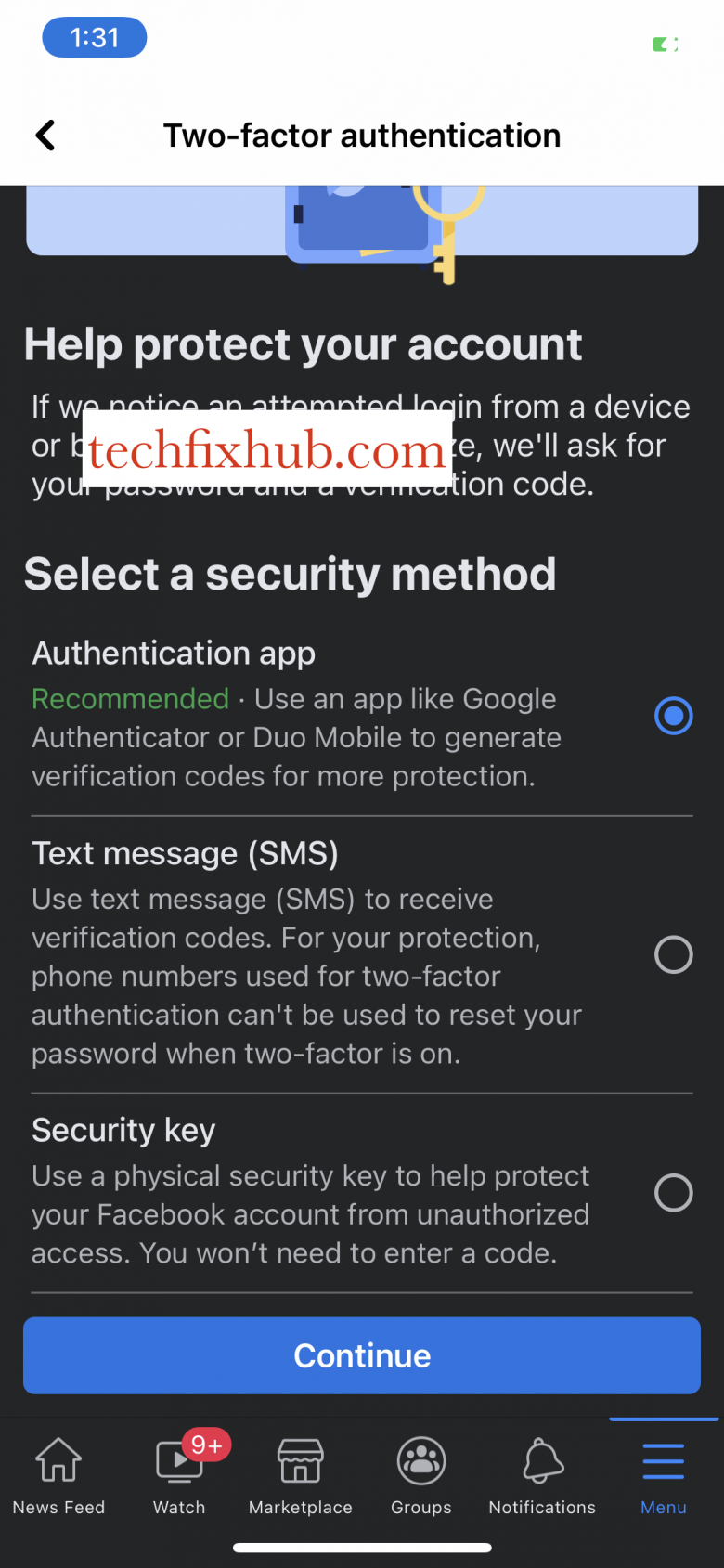Viewport: 724px width, 1568px height.
Task: Select Text message (SMS) as security method
Action: 674,954
